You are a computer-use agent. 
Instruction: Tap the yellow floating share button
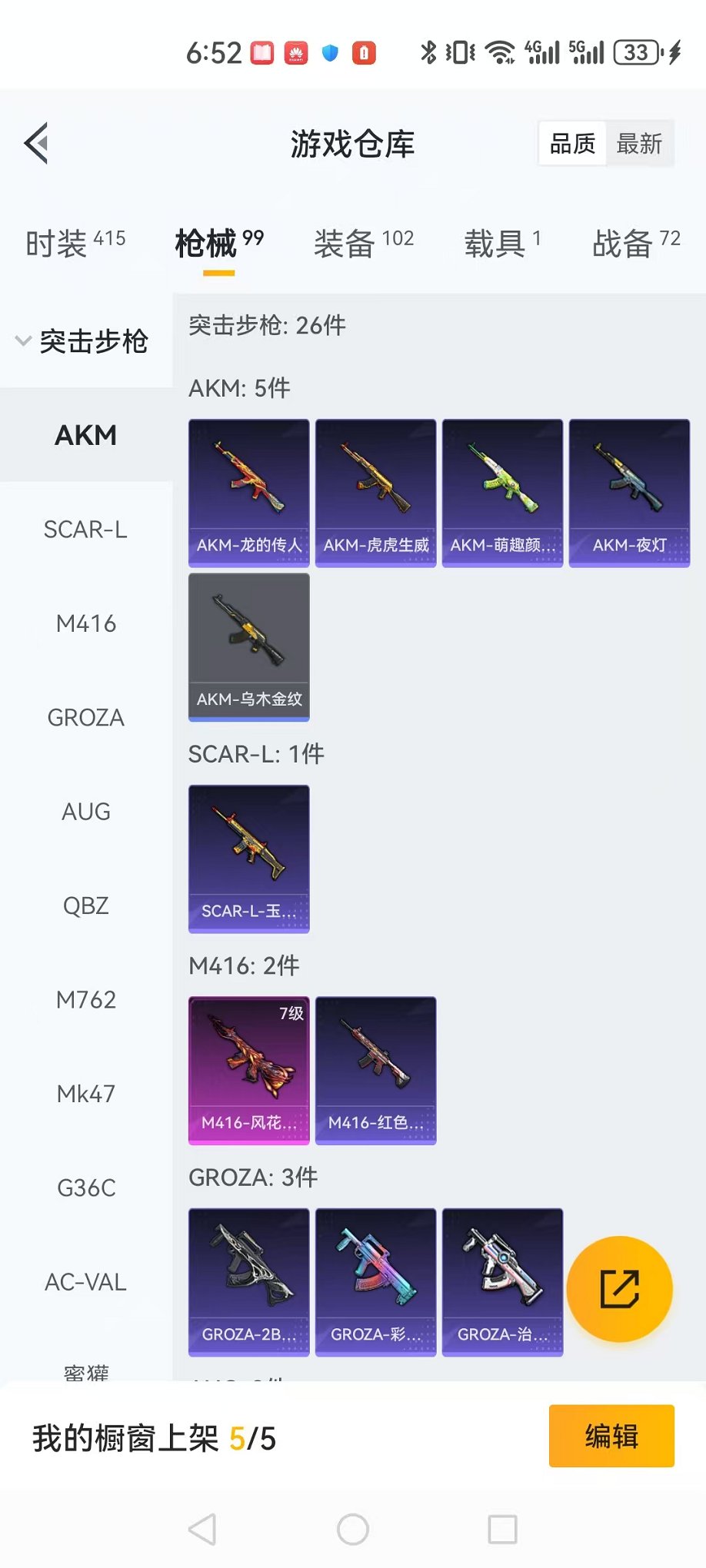619,1289
